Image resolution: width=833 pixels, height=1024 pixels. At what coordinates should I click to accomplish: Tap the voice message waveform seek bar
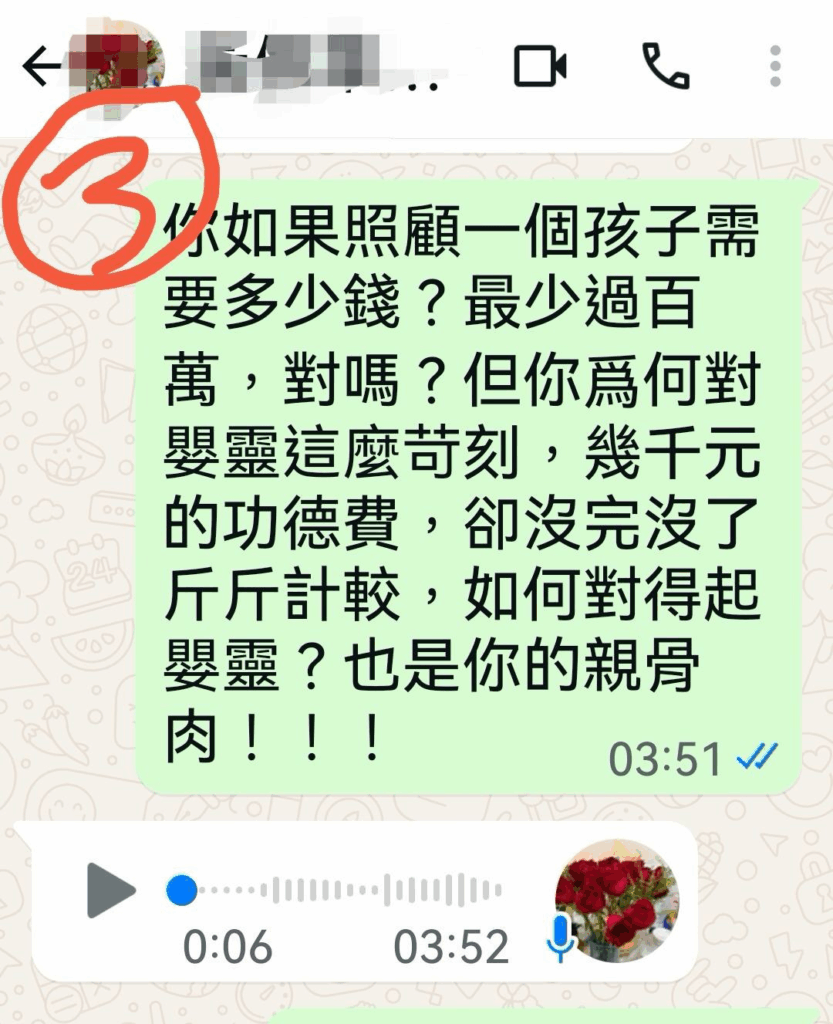click(x=340, y=889)
